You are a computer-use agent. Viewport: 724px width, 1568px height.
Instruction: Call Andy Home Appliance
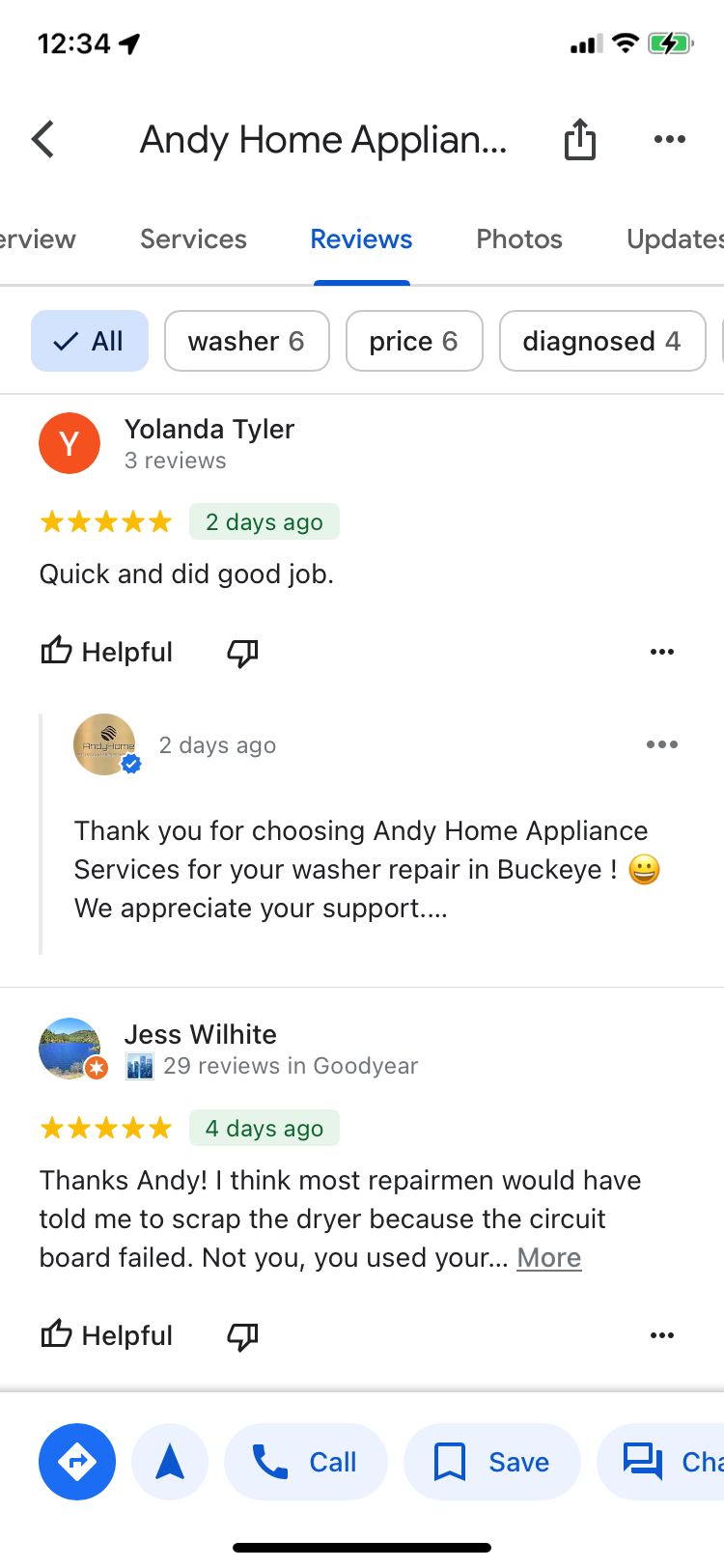(x=305, y=1462)
